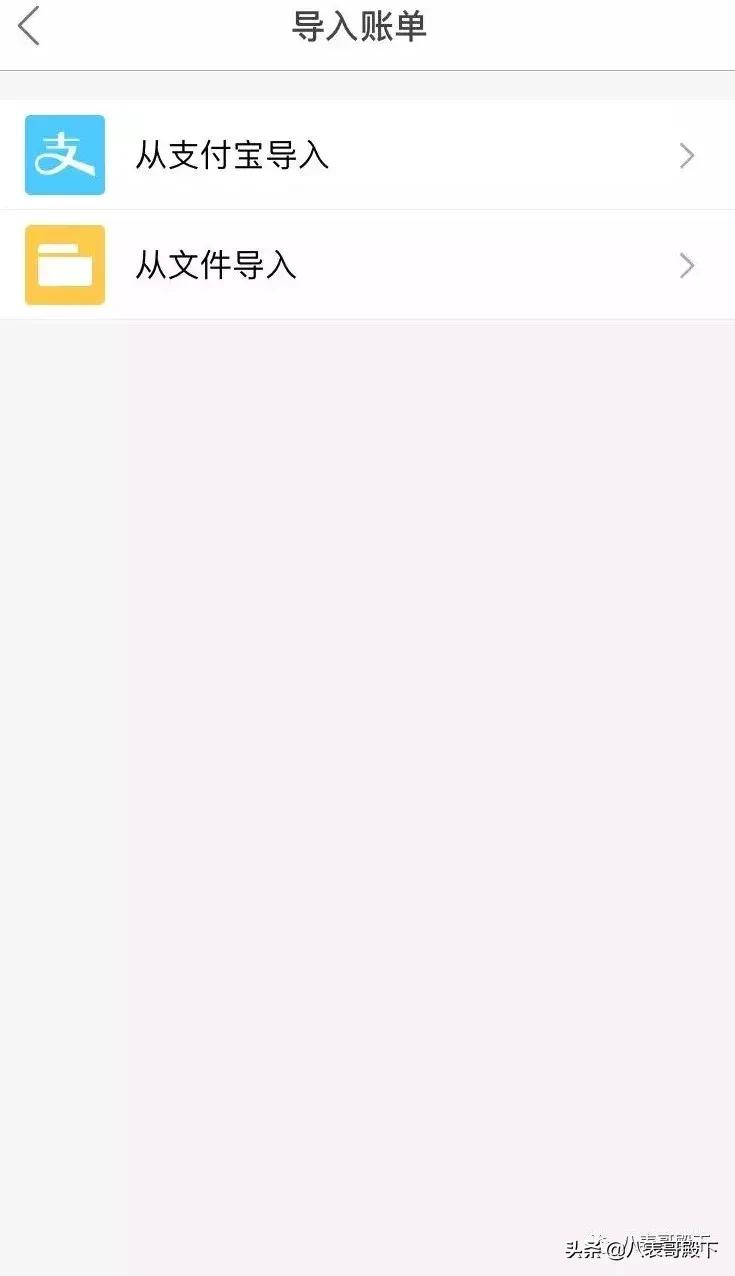This screenshot has width=735, height=1276.
Task: Select 从文件导入 option
Action: 366,266
